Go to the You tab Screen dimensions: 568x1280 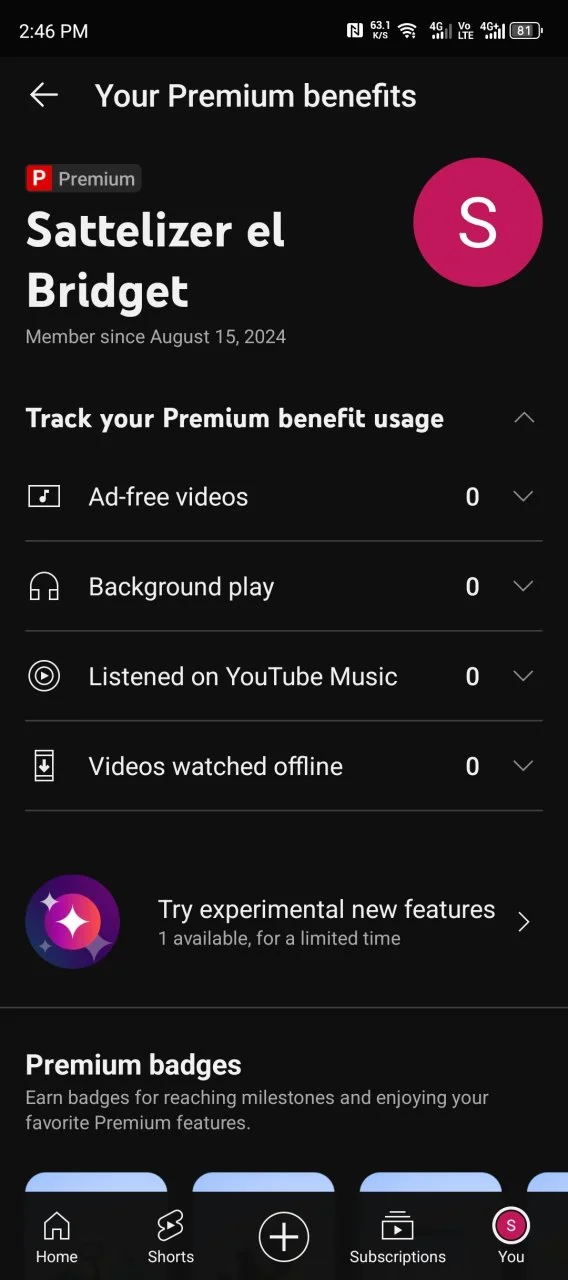[511, 1237]
